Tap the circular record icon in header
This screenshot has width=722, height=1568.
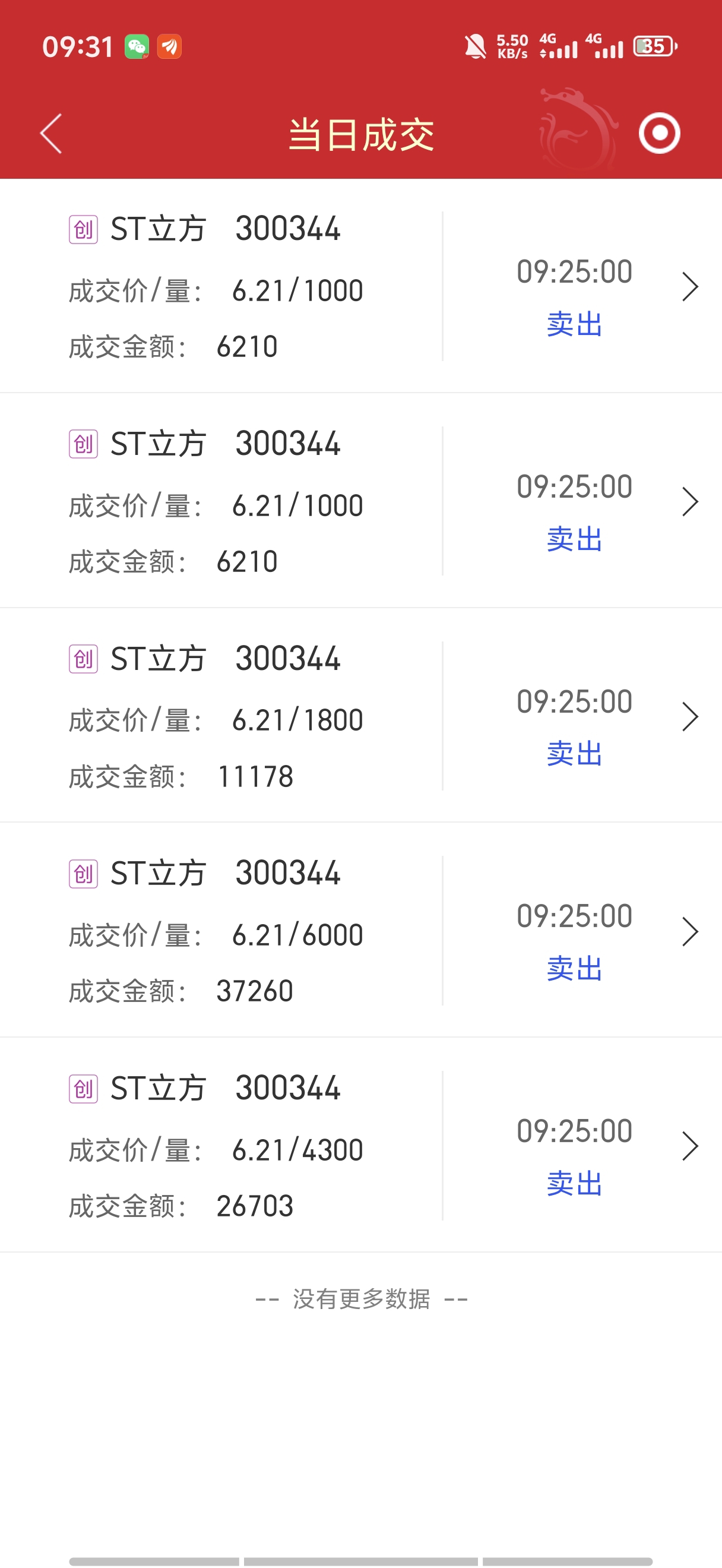tap(659, 133)
